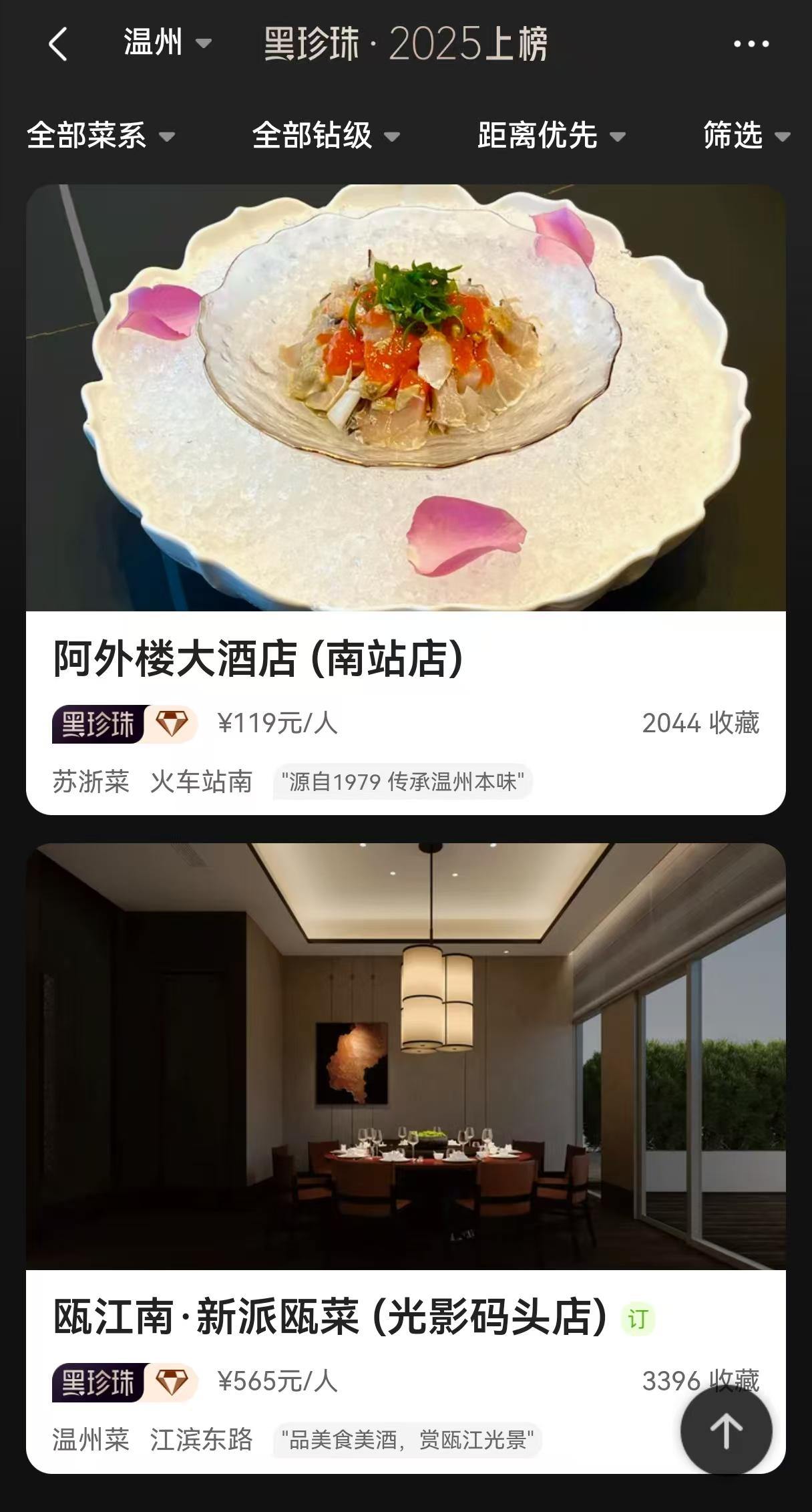
Task: Open the 温州 city selector
Action: coord(167,43)
